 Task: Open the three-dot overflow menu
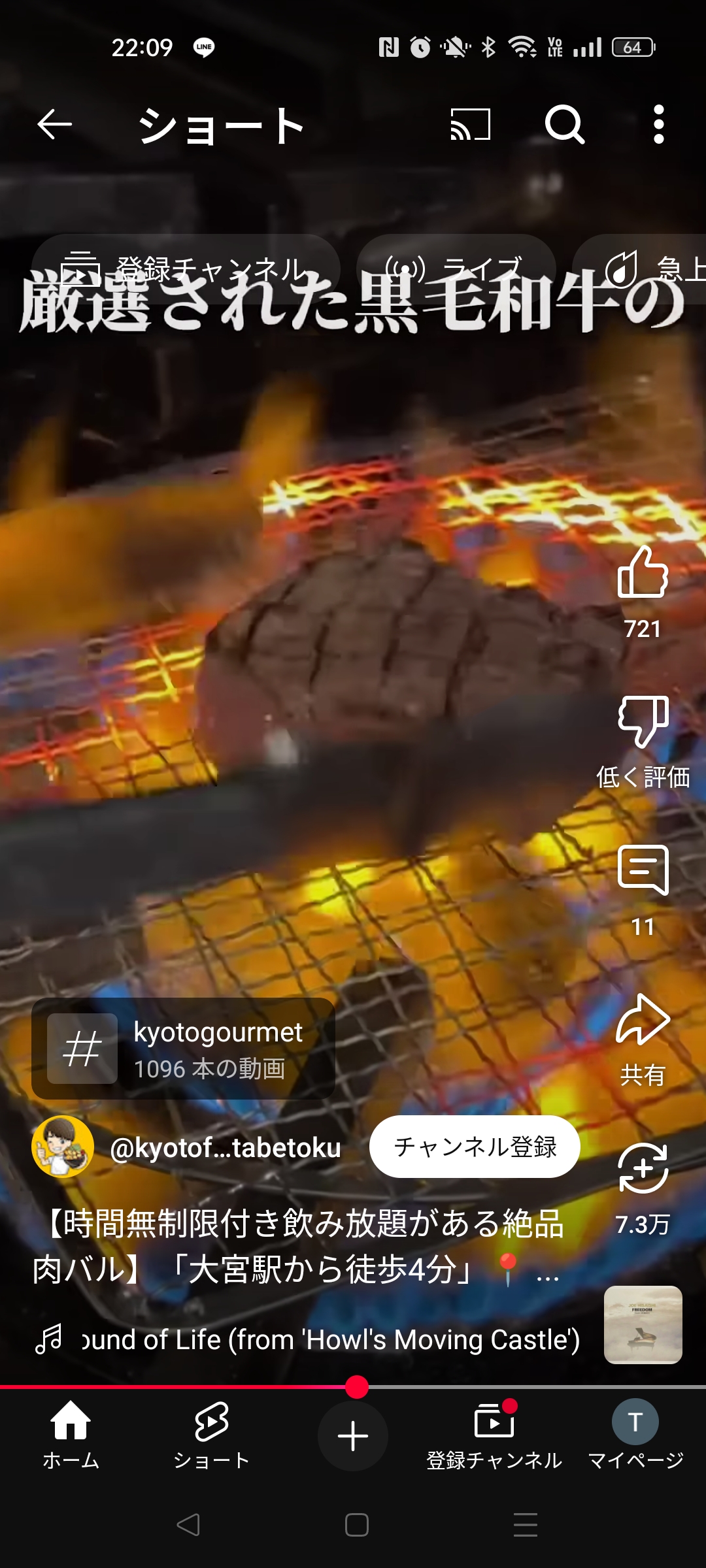click(x=658, y=124)
